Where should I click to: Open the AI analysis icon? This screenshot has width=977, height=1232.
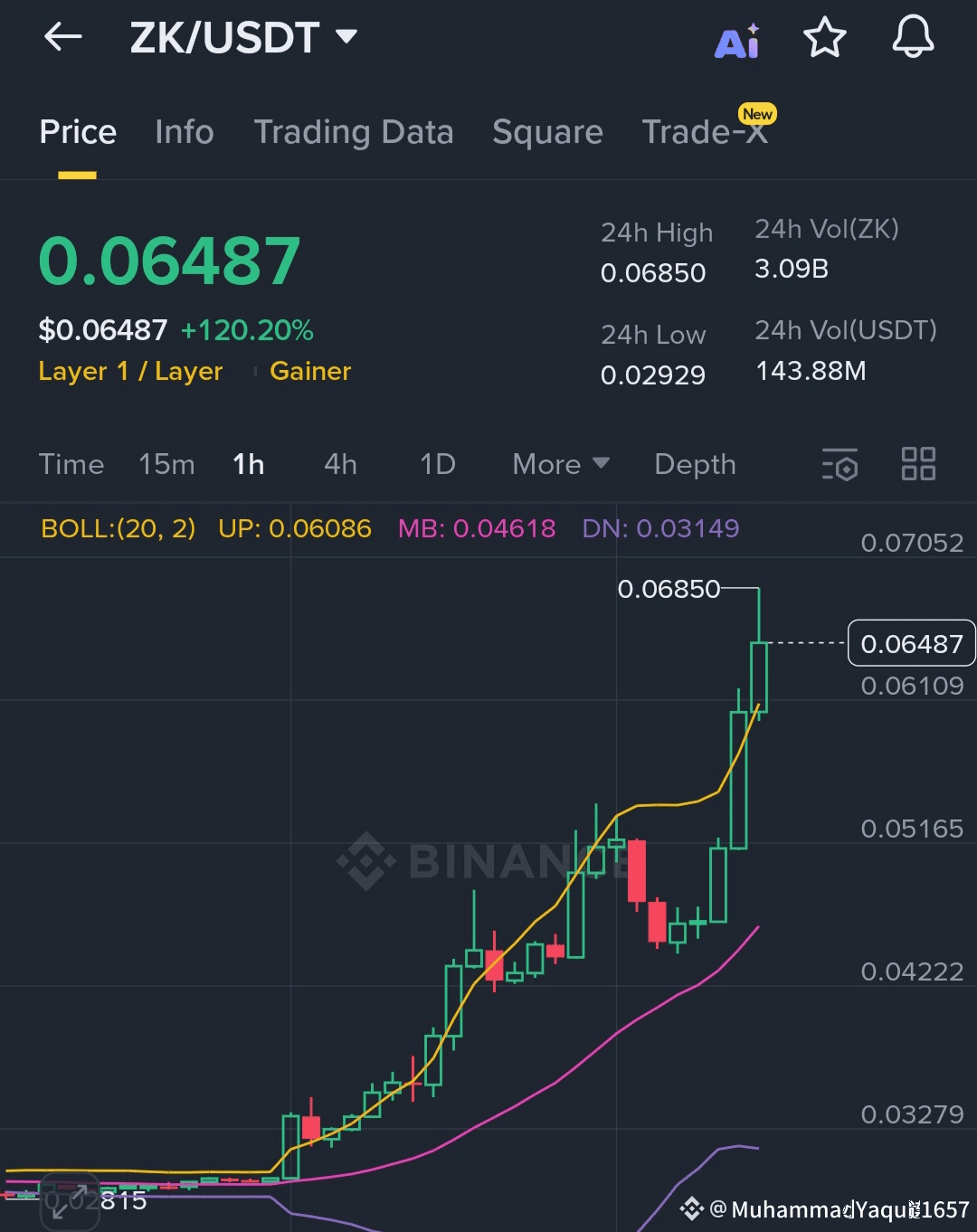pyautogui.click(x=737, y=41)
